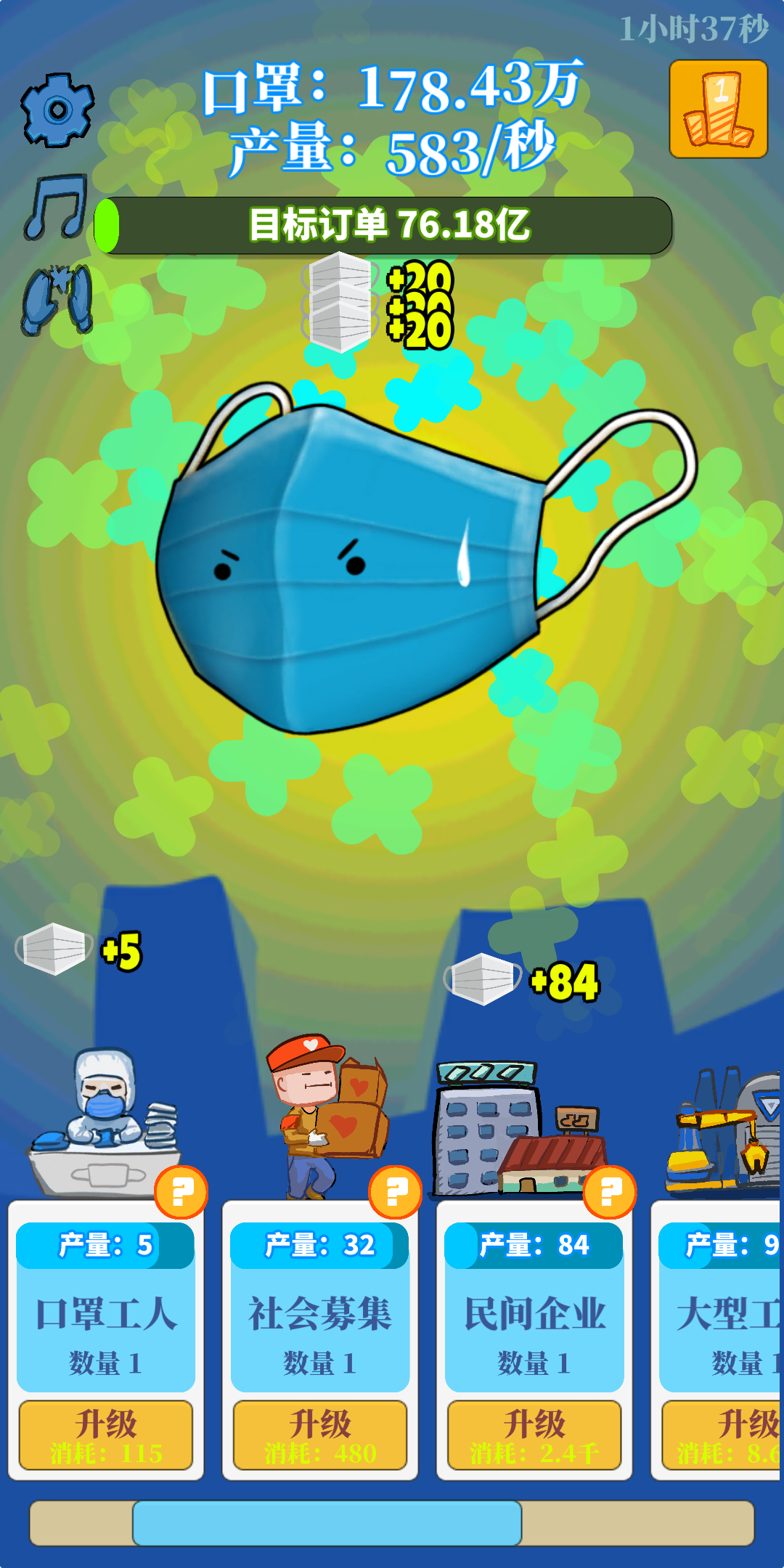The height and width of the screenshot is (1568, 784).
Task: Toggle the music note icon
Action: click(57, 208)
